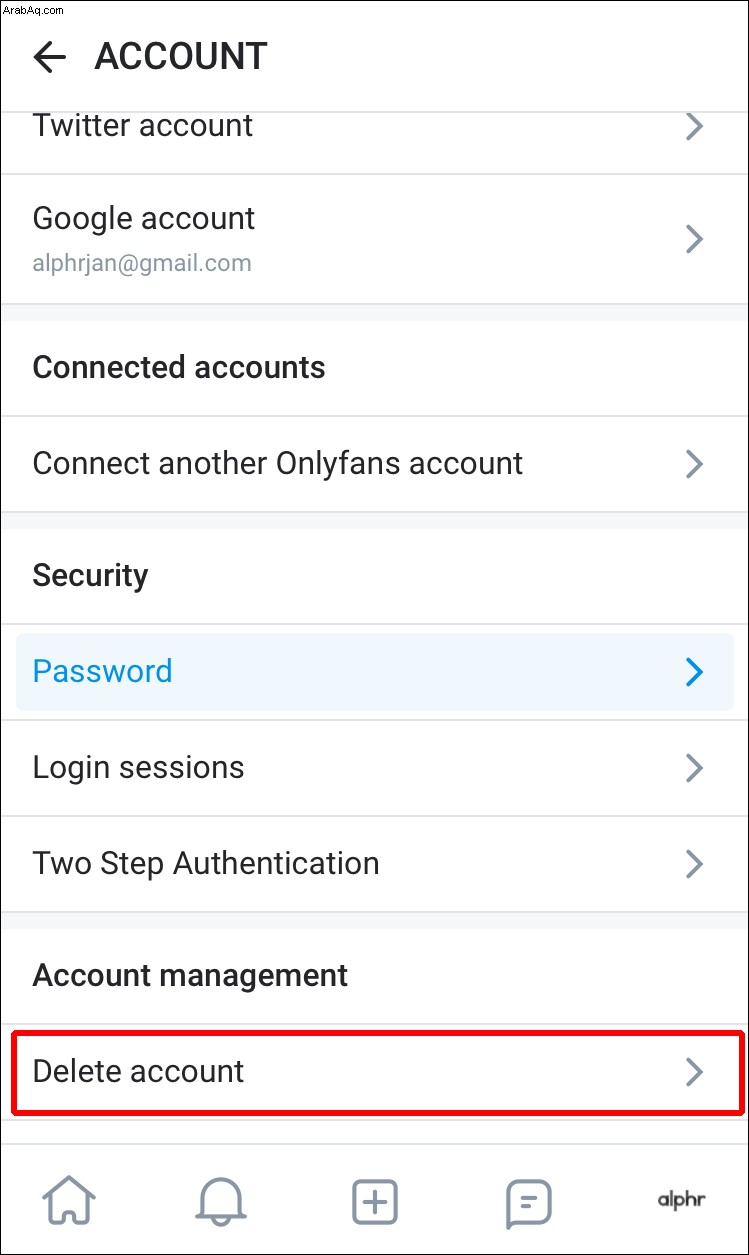Select Delete account
The image size is (749, 1255).
coord(378,1072)
